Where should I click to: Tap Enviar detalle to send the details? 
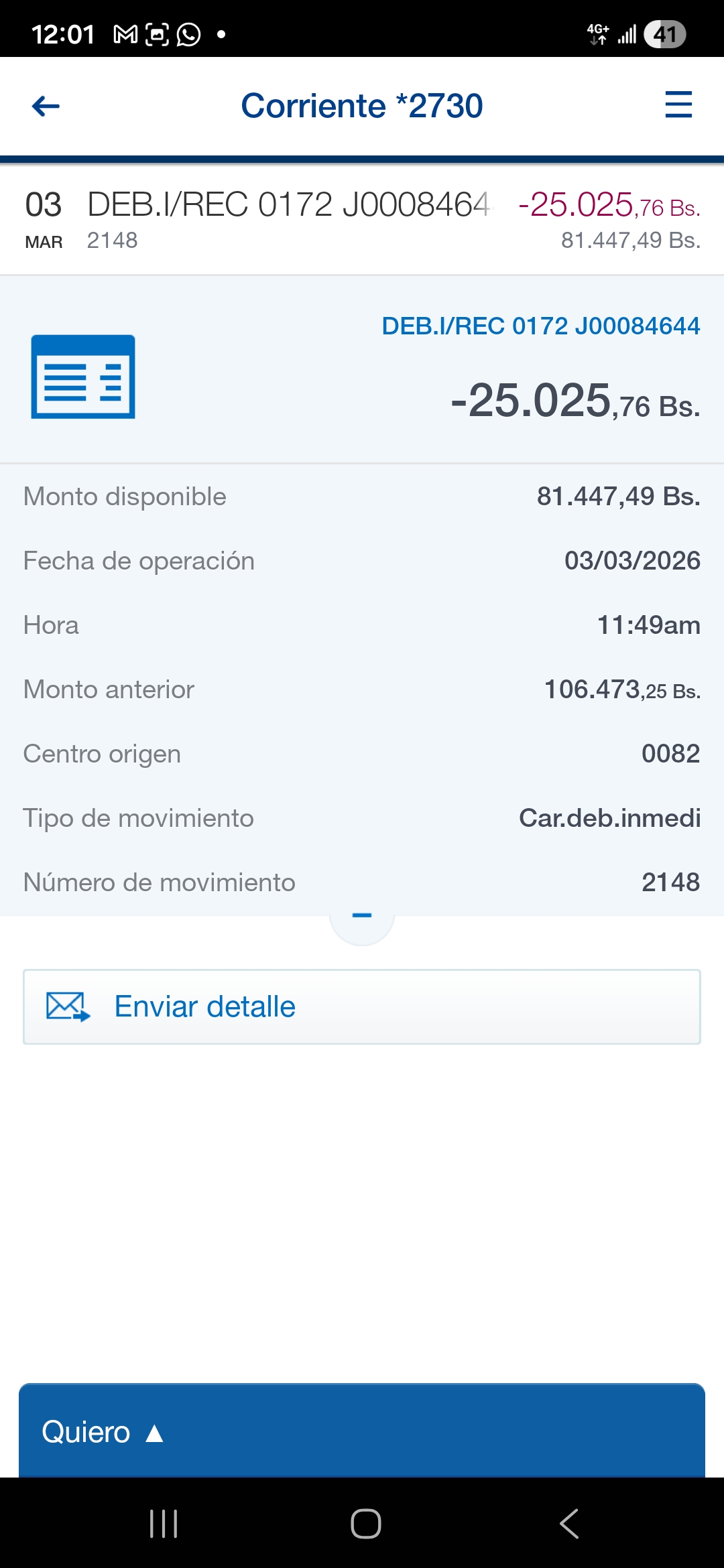coord(362,1006)
